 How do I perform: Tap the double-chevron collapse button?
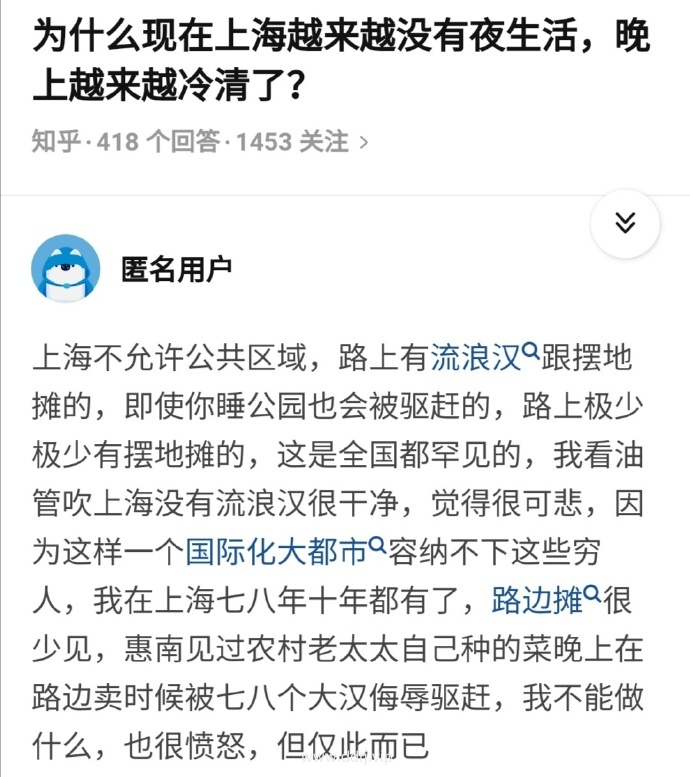625,222
